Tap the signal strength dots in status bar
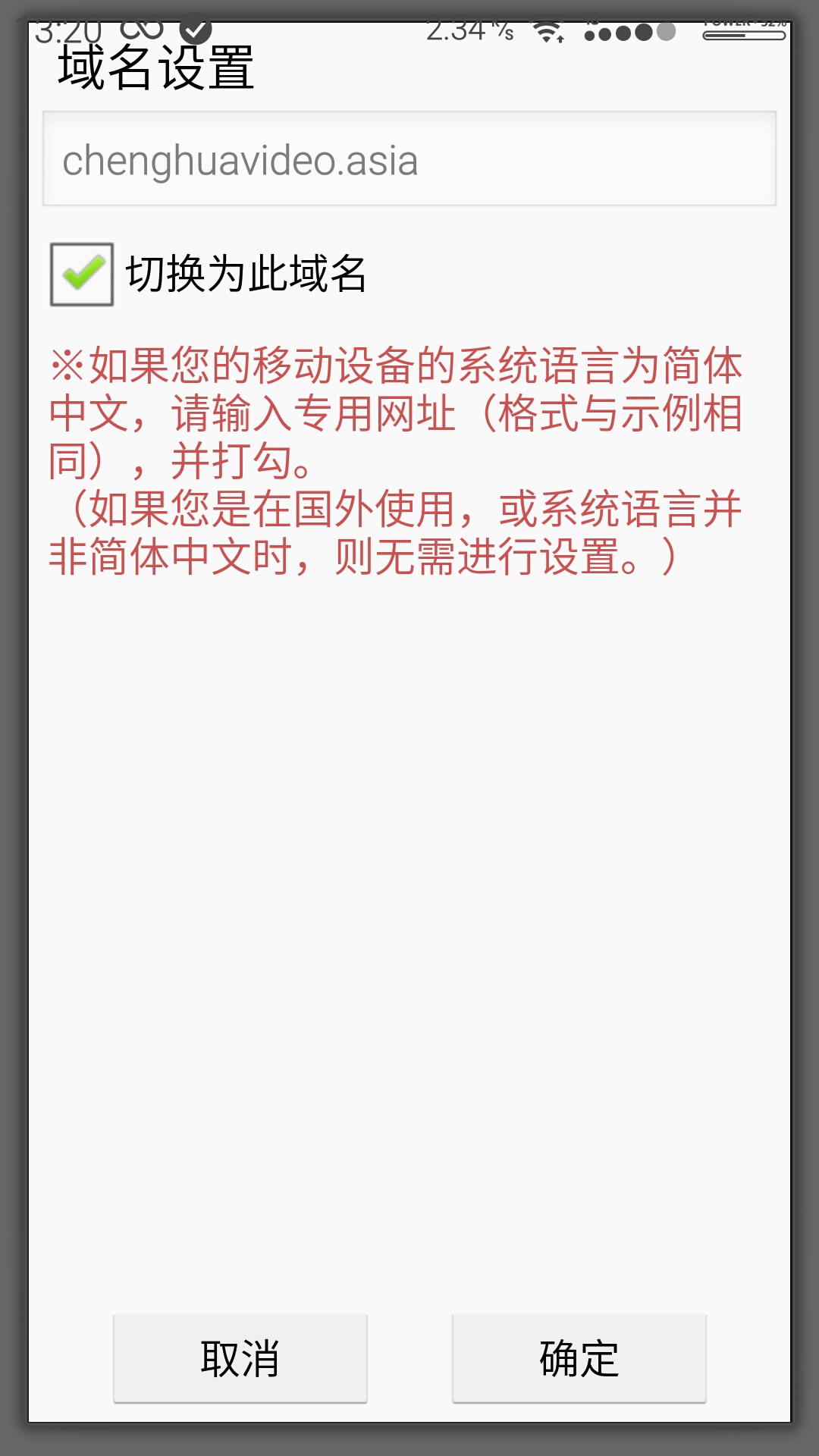The height and width of the screenshot is (1456, 819). coord(628,33)
